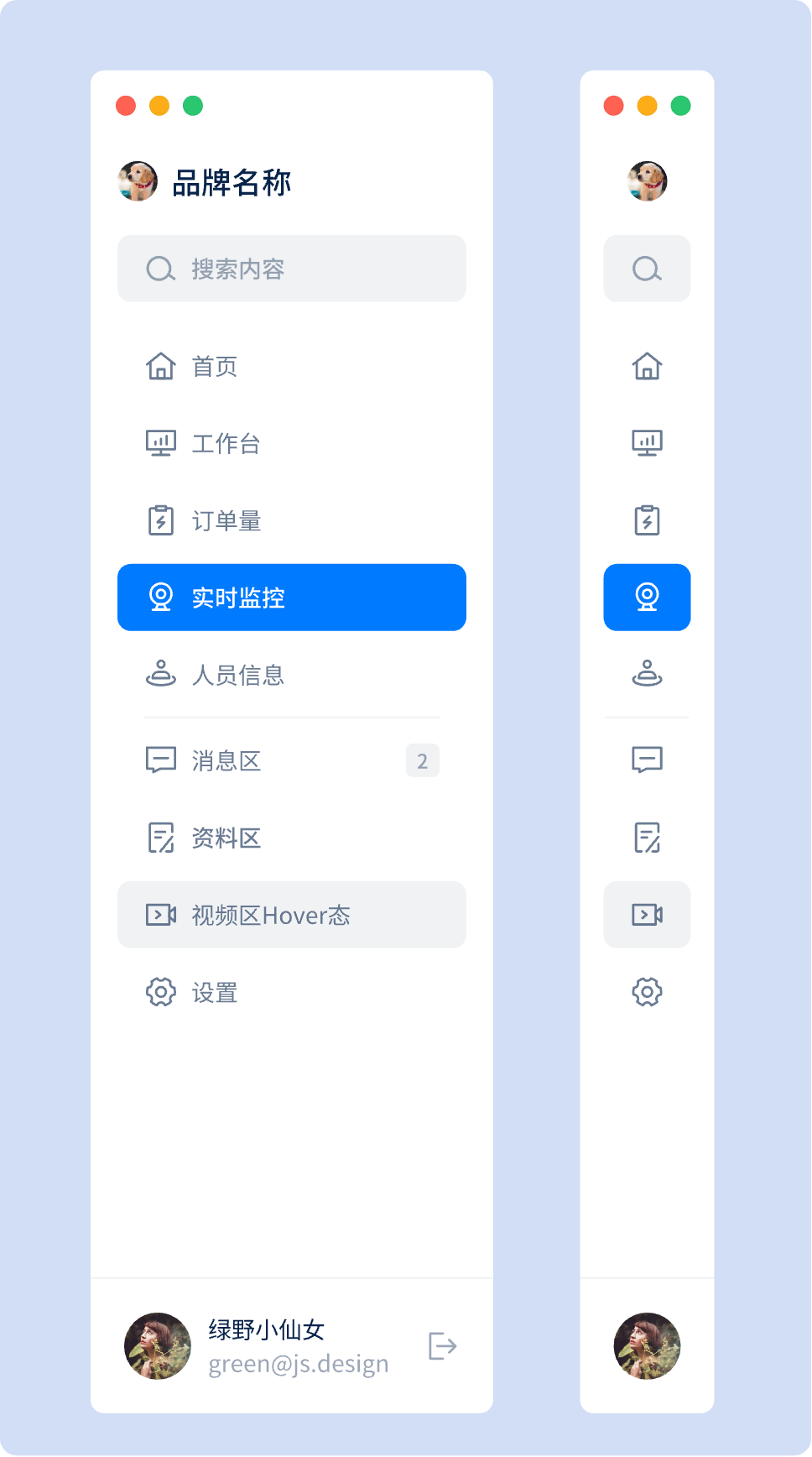This screenshot has height=1457, width=812.
Task: Tap the logout icon beside green@js.design
Action: point(442,1345)
